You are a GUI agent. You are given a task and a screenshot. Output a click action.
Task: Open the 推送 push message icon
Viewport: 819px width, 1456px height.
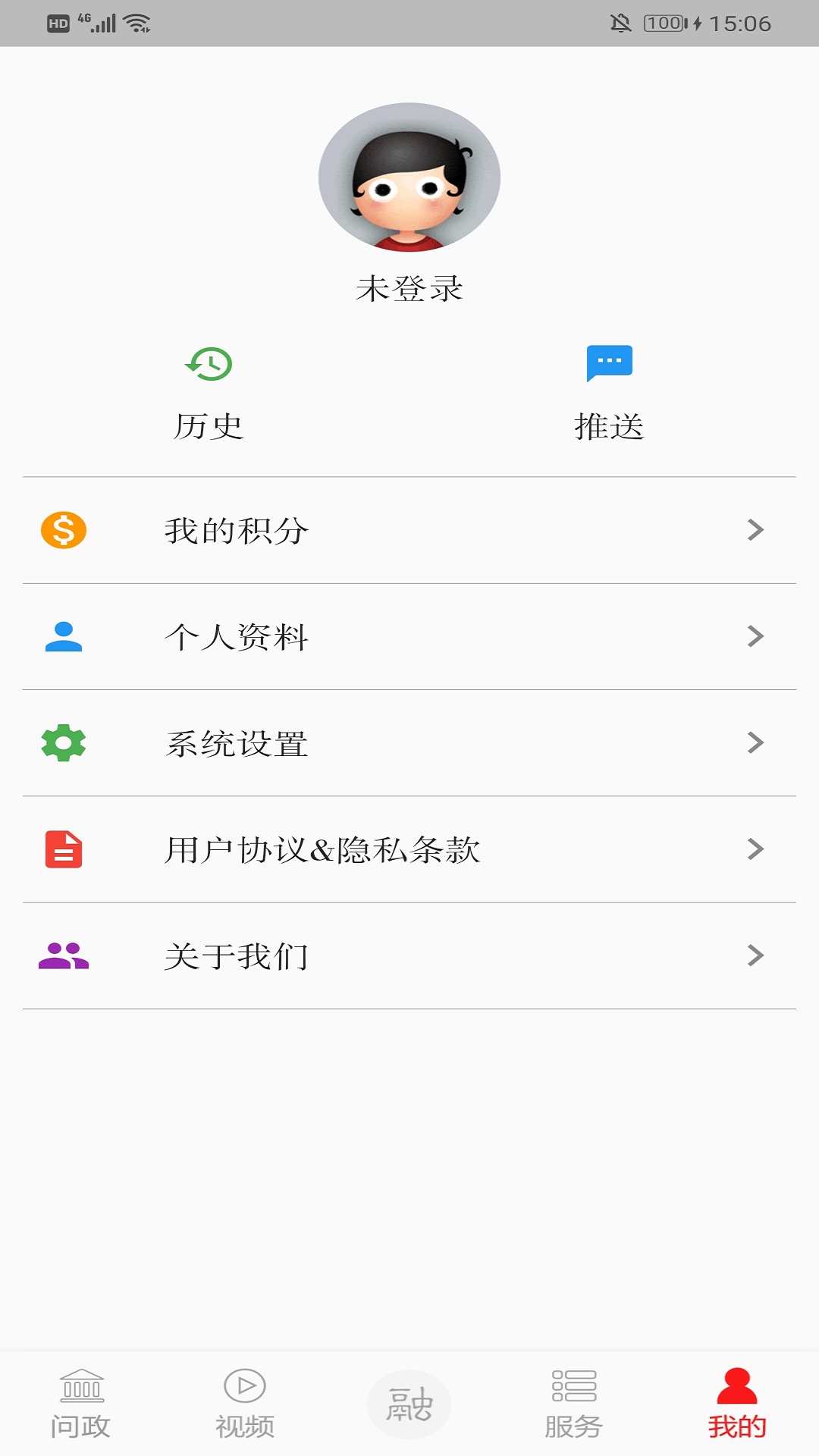click(608, 362)
